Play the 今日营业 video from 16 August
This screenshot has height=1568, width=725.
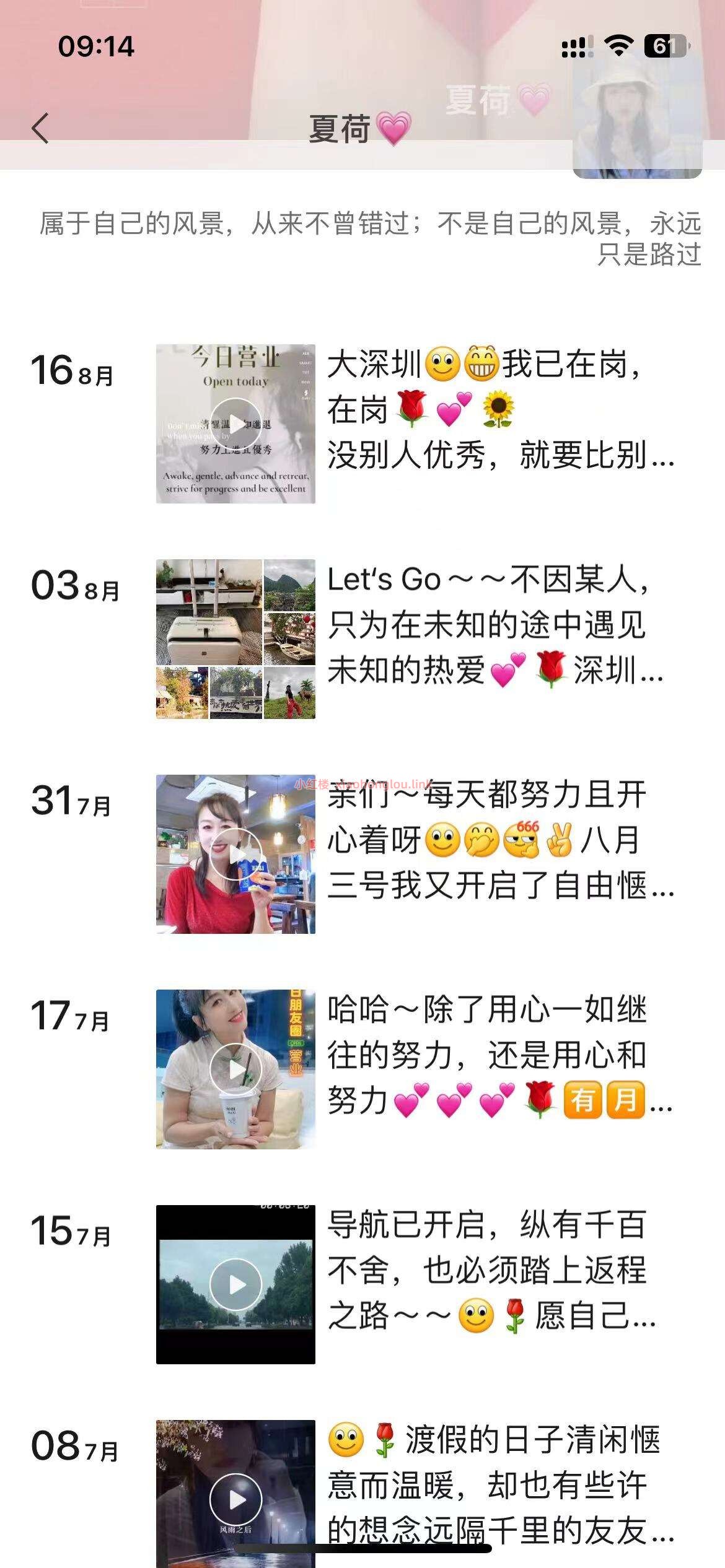point(235,424)
